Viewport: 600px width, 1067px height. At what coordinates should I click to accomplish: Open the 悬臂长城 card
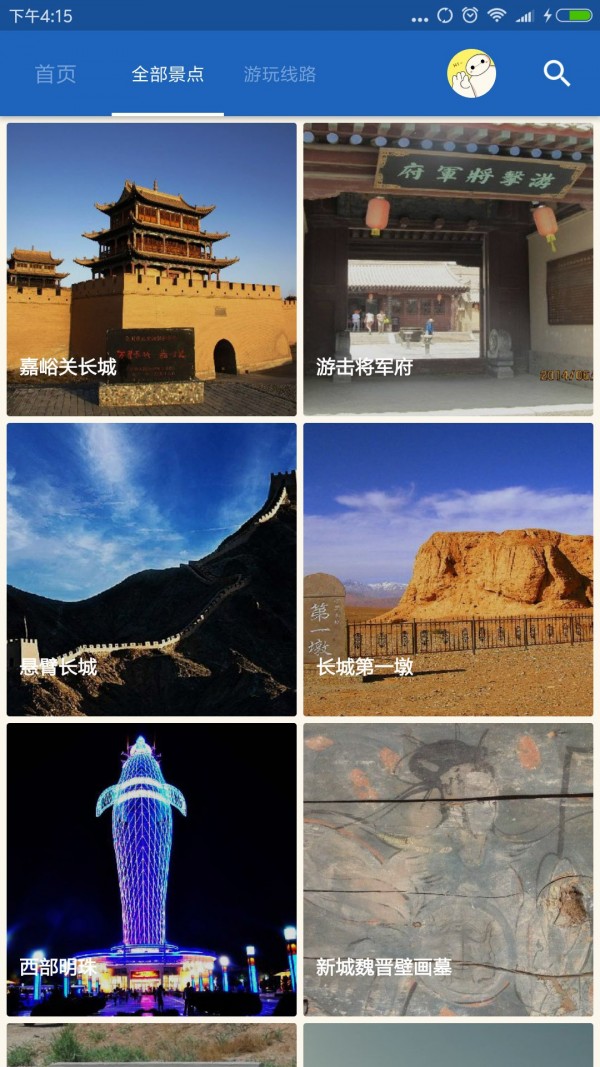[152, 570]
